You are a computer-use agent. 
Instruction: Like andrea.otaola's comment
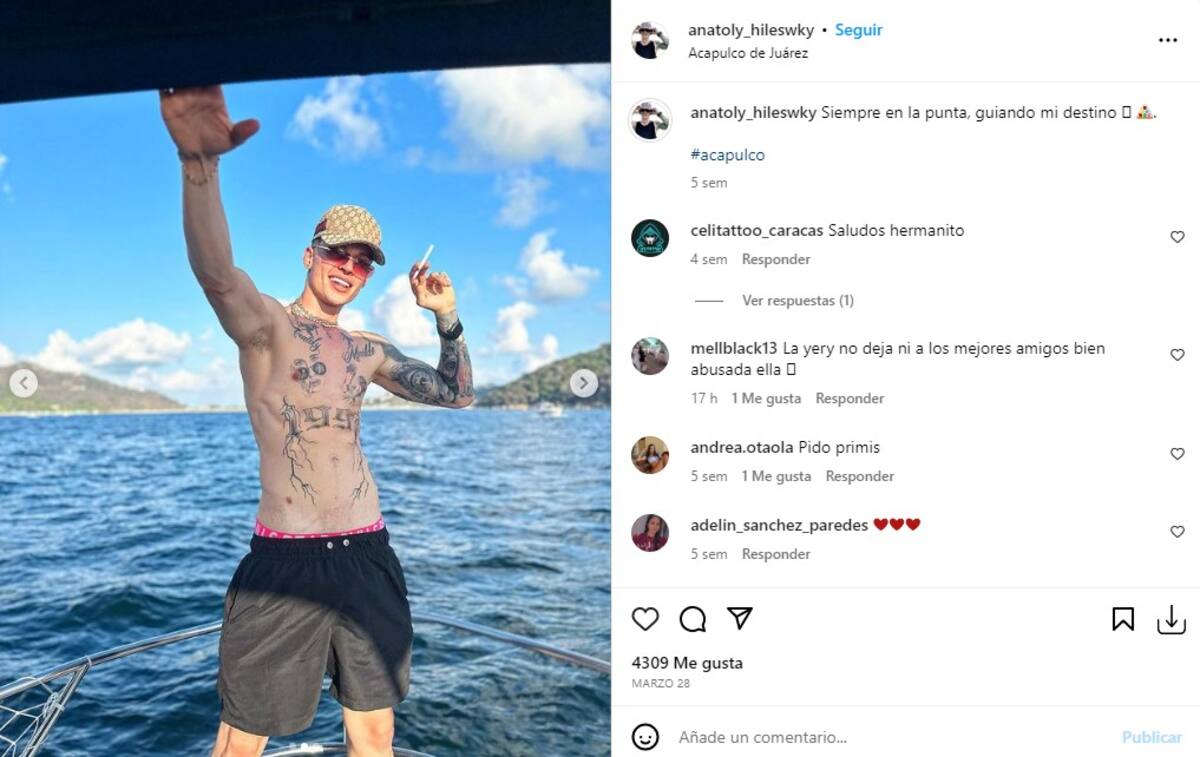(x=1177, y=454)
